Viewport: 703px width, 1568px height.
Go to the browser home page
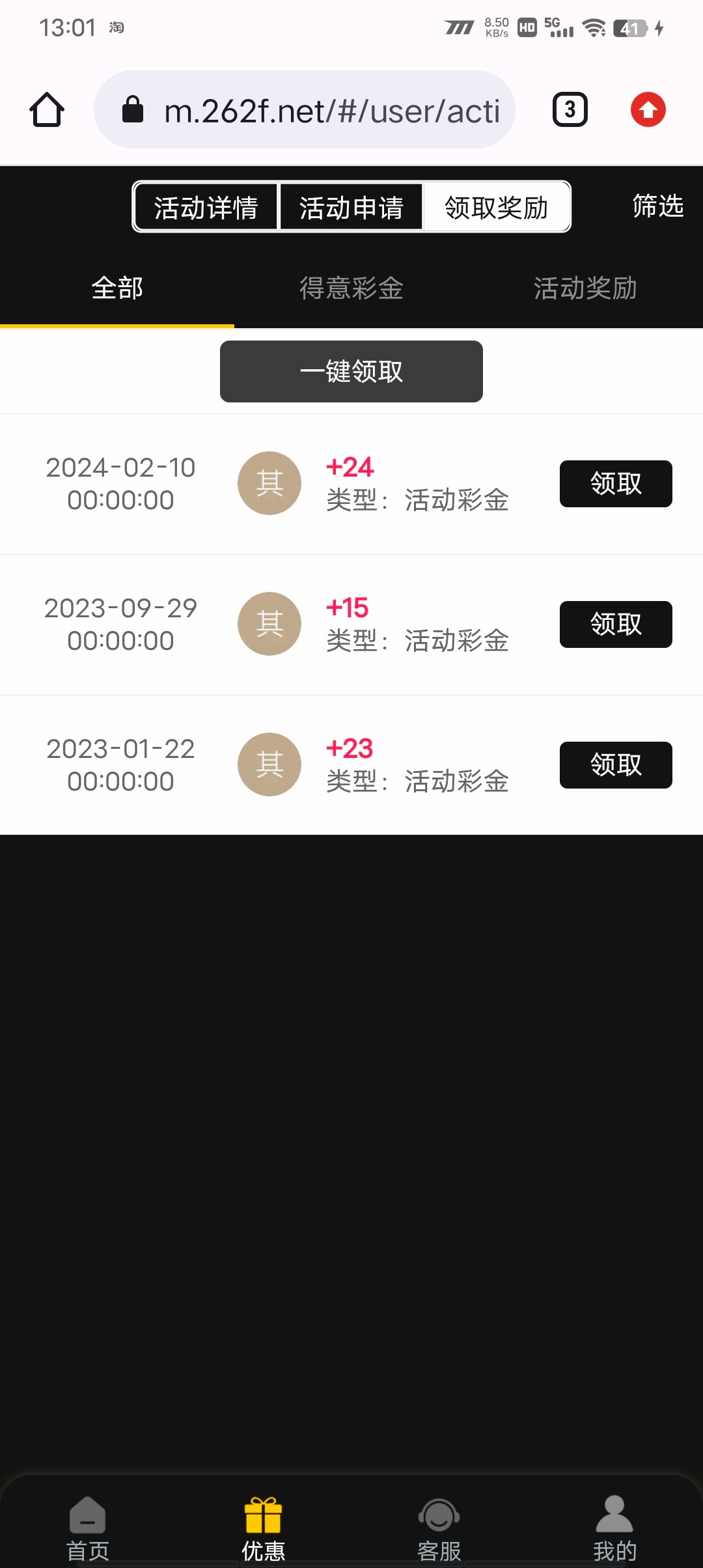tap(47, 109)
